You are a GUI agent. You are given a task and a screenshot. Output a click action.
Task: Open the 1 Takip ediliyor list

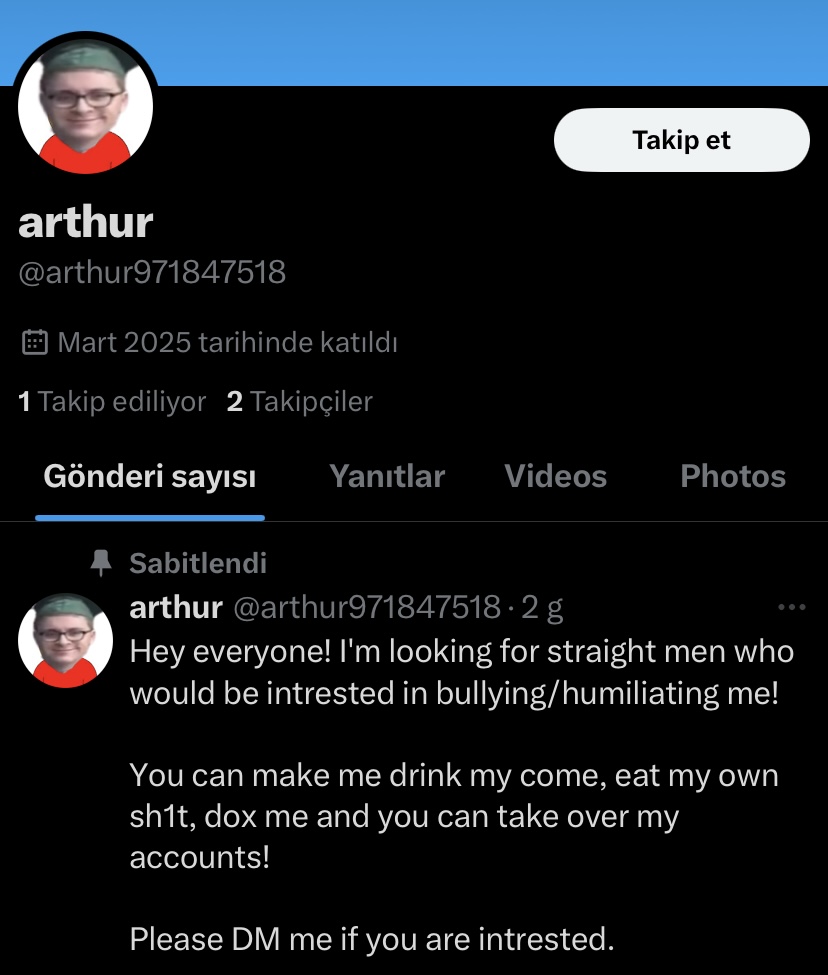click(x=112, y=402)
